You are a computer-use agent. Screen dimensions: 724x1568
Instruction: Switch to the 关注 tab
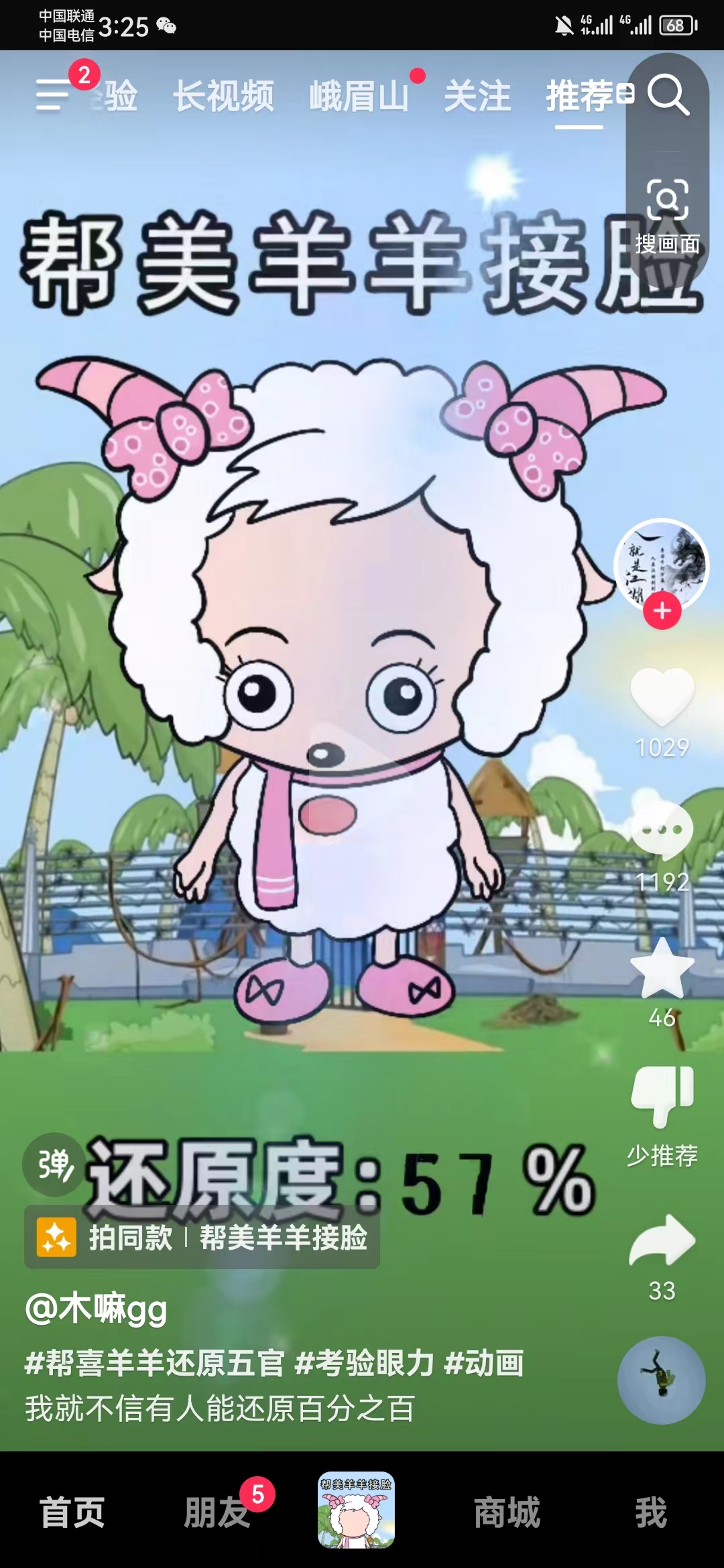coord(477,96)
